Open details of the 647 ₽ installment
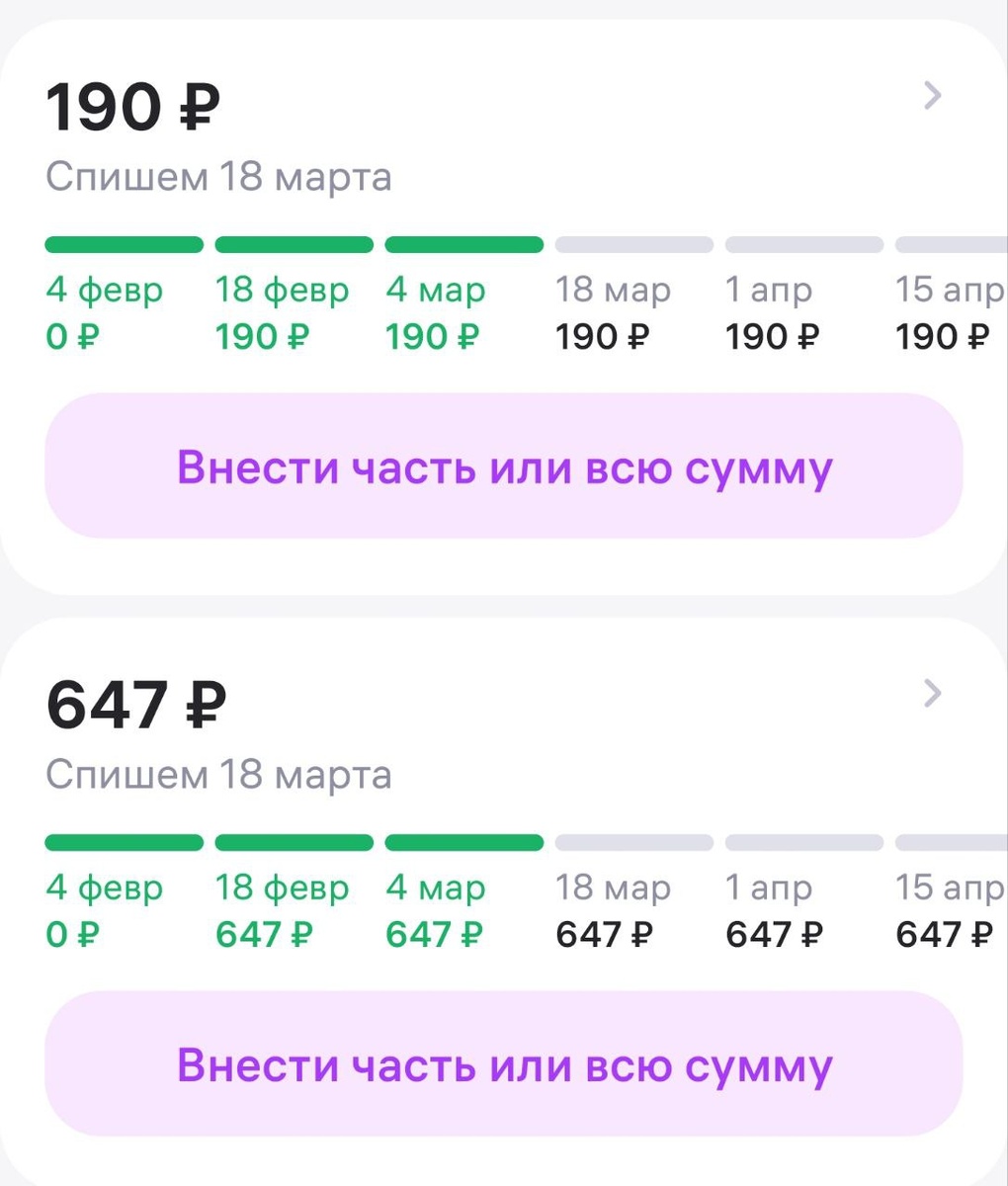 (x=932, y=694)
